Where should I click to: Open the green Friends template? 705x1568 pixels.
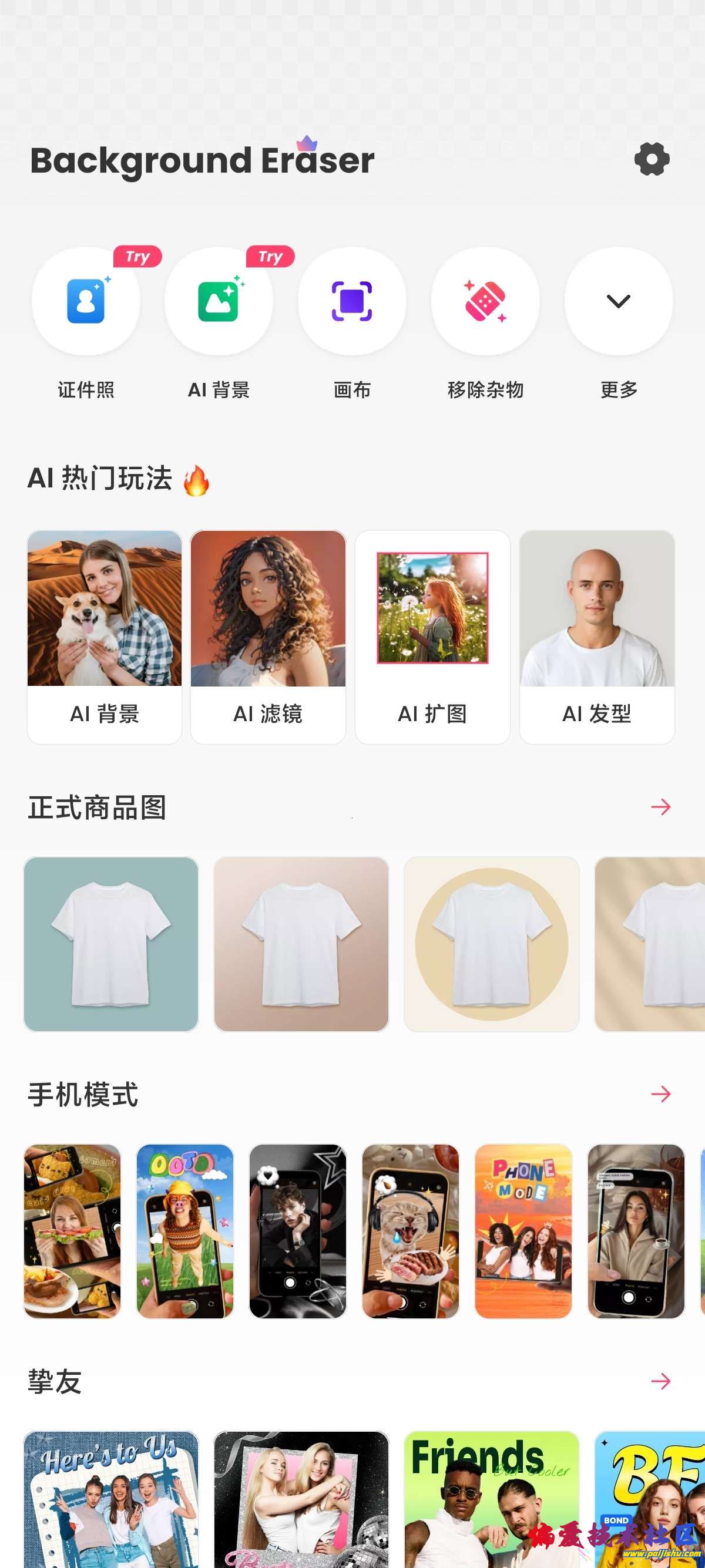[x=491, y=1499]
